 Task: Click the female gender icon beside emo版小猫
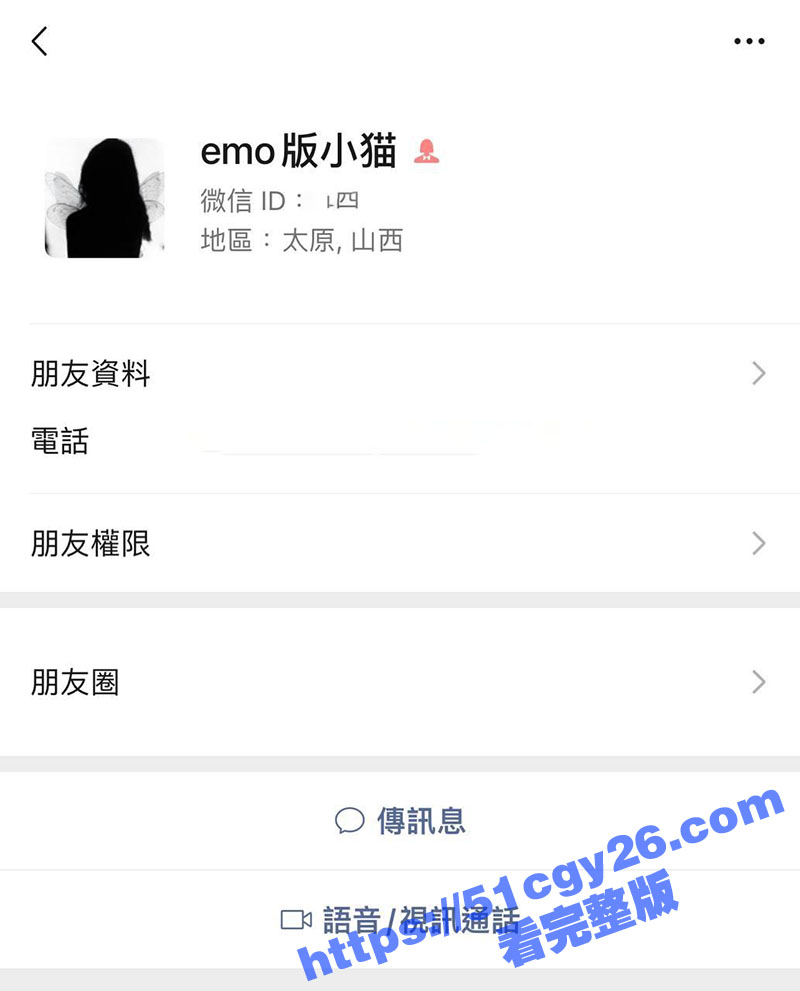pos(429,151)
